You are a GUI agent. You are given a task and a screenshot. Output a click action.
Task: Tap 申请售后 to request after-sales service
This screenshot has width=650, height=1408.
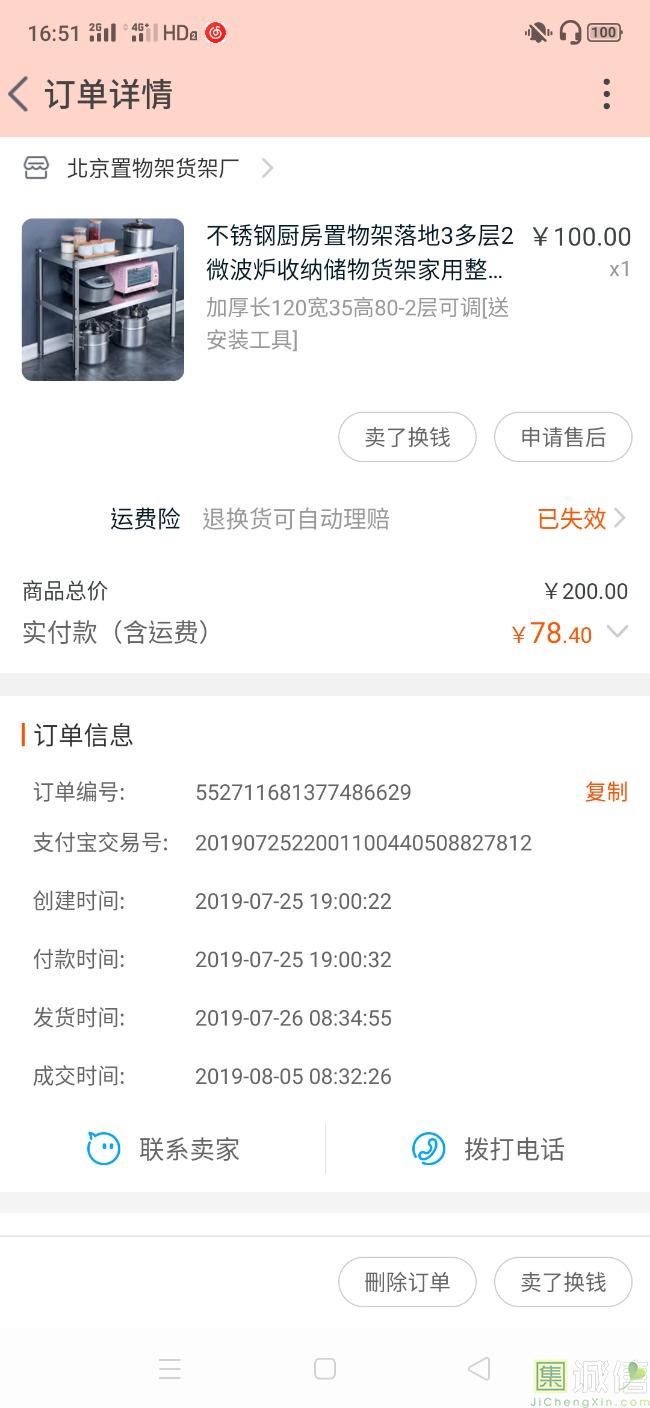(x=563, y=437)
